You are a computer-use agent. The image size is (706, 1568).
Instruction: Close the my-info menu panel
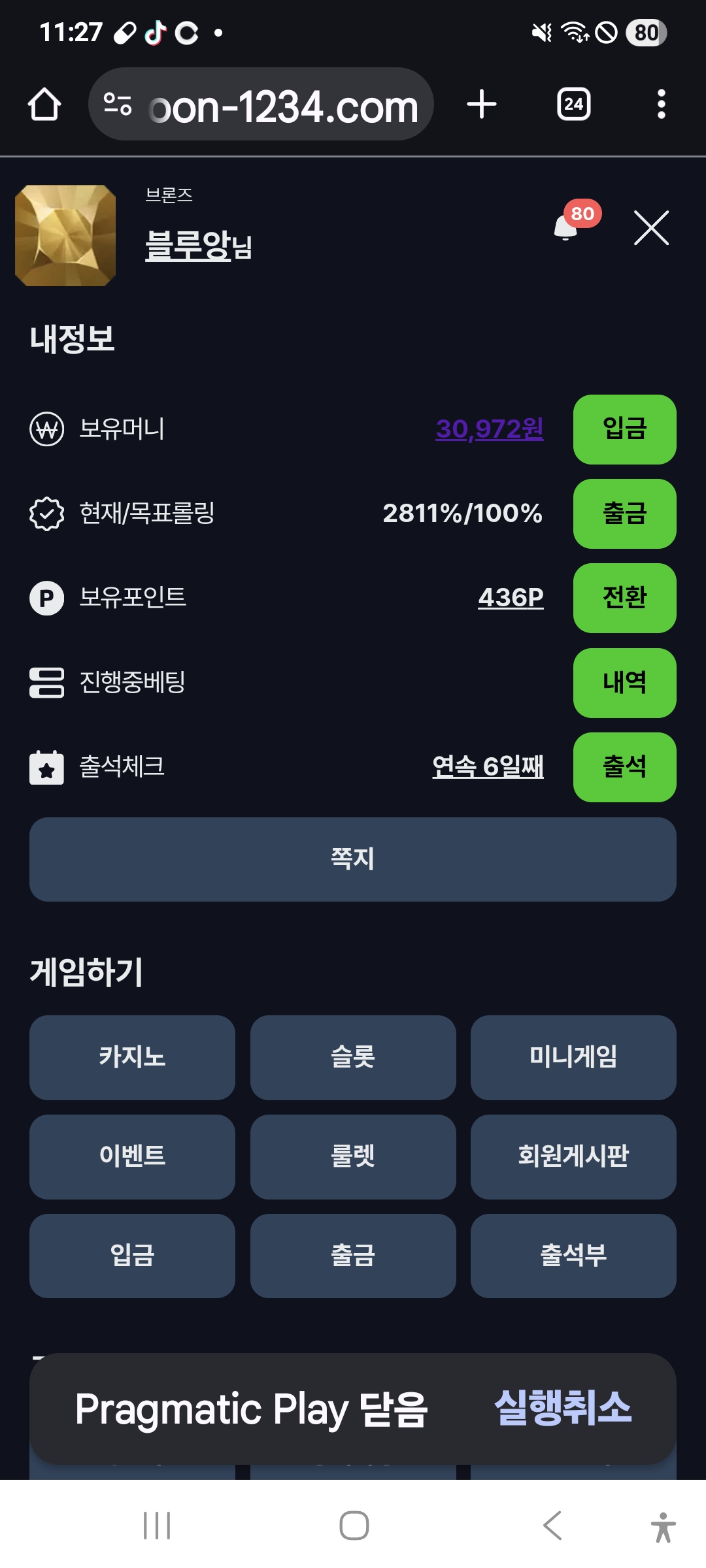(651, 228)
